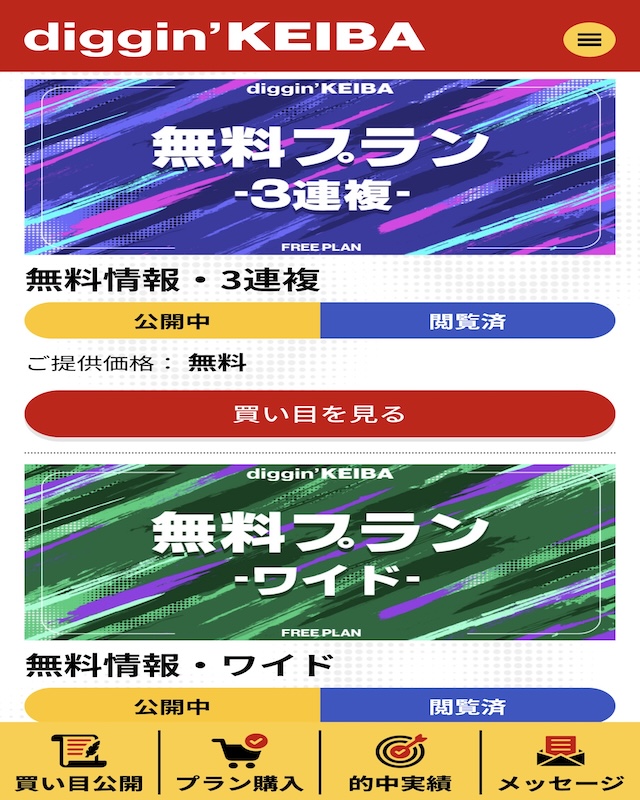
Task: Switch to 買い目公開 tab
Action: tap(79, 762)
